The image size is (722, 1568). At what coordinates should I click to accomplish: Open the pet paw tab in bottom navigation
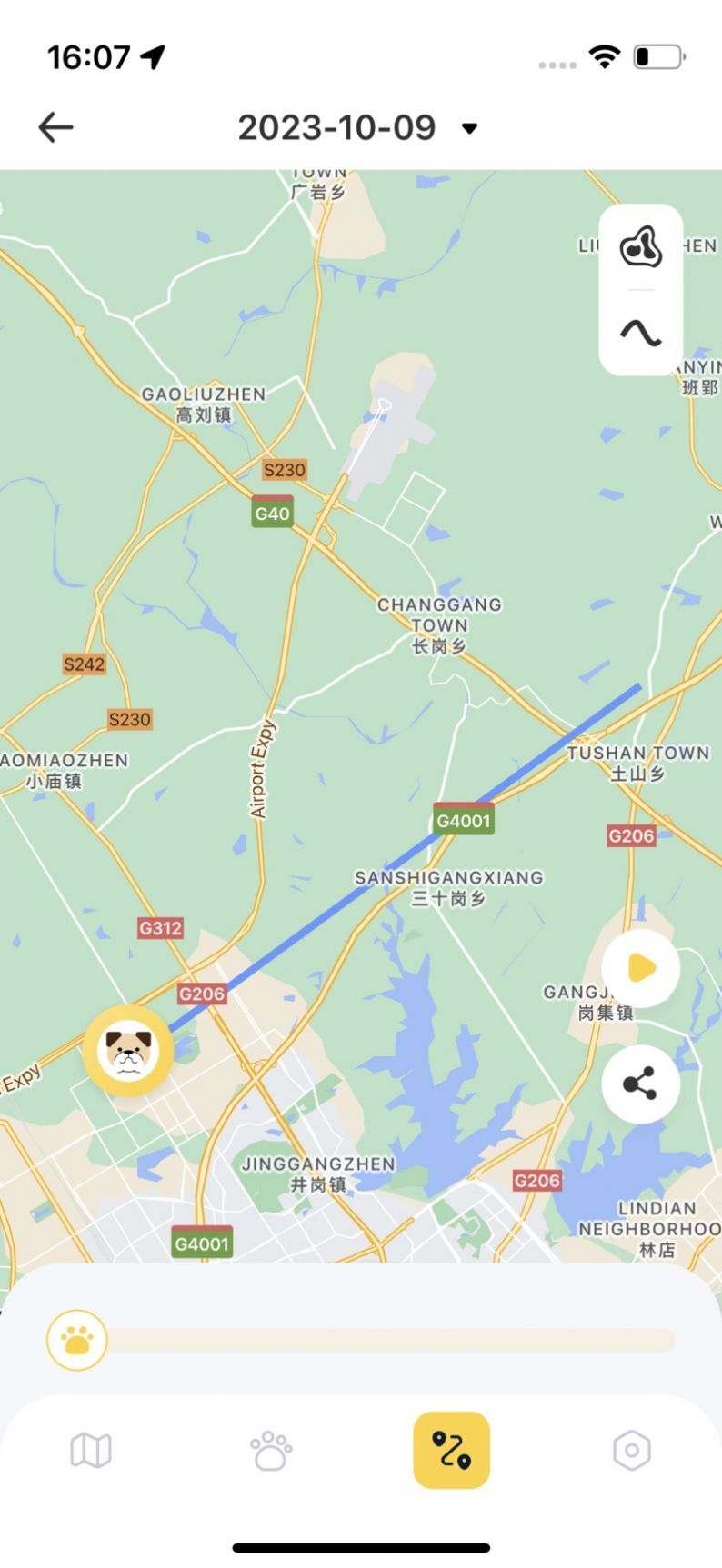point(270,1449)
